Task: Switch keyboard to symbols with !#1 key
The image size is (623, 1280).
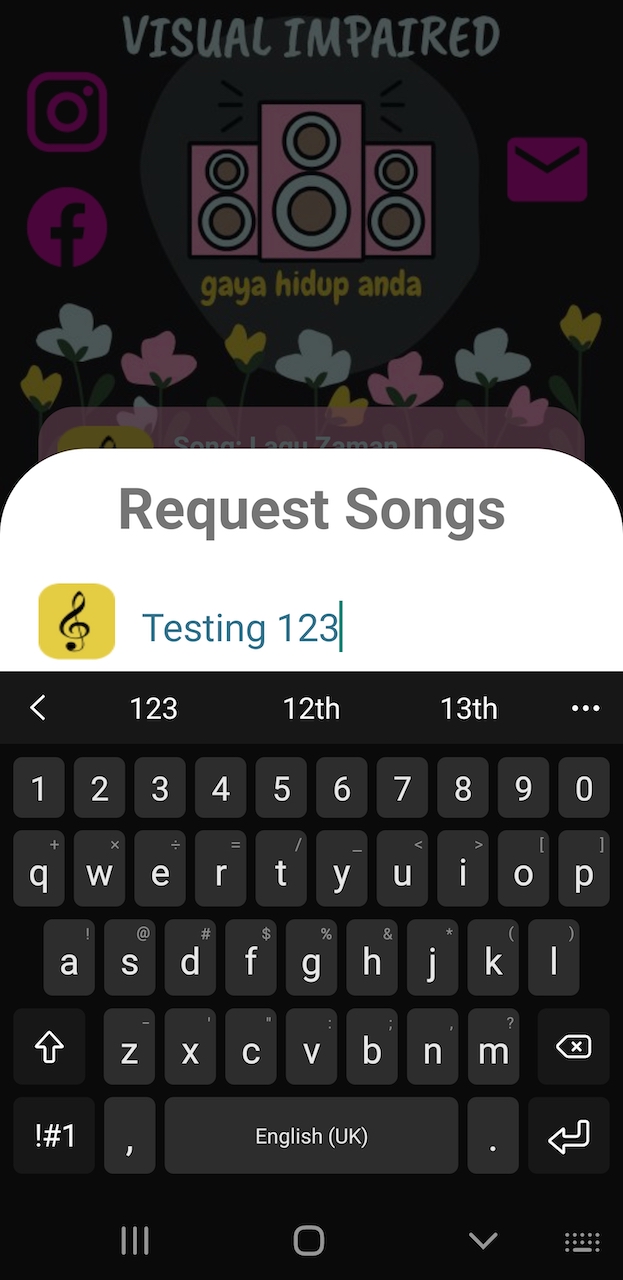Action: [55, 1136]
